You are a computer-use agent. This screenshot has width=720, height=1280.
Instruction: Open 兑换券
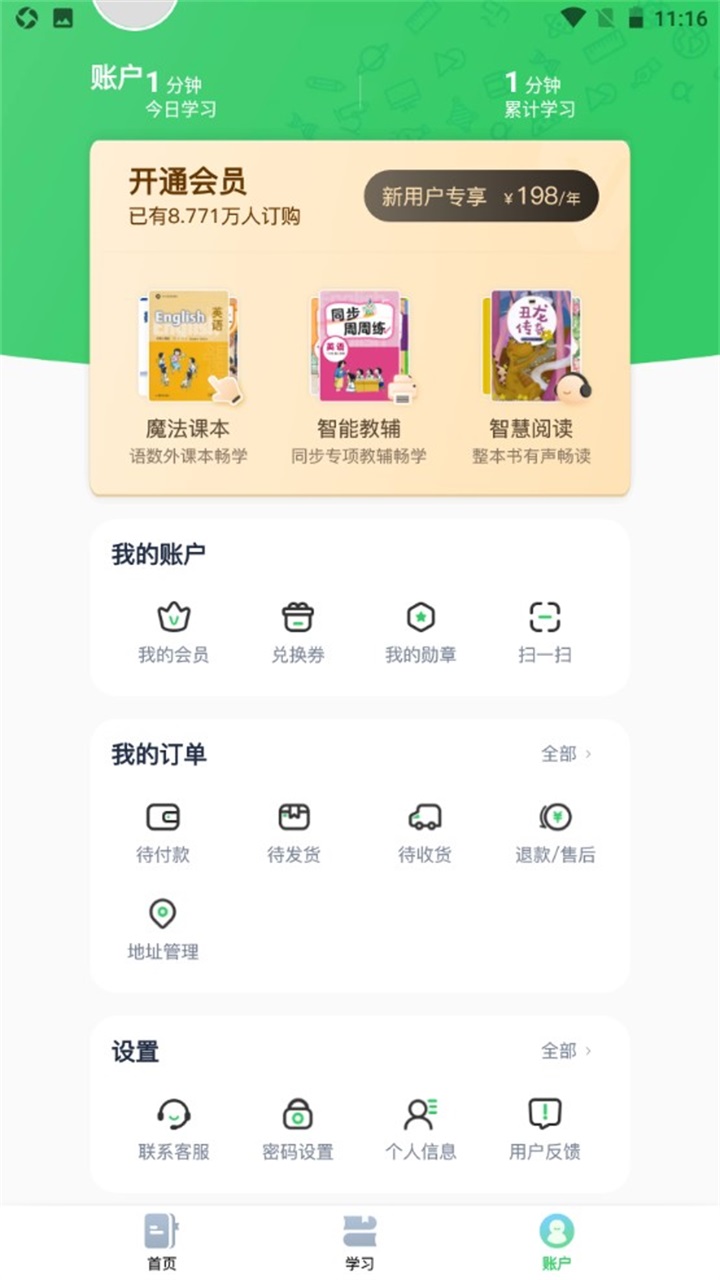[x=298, y=633]
